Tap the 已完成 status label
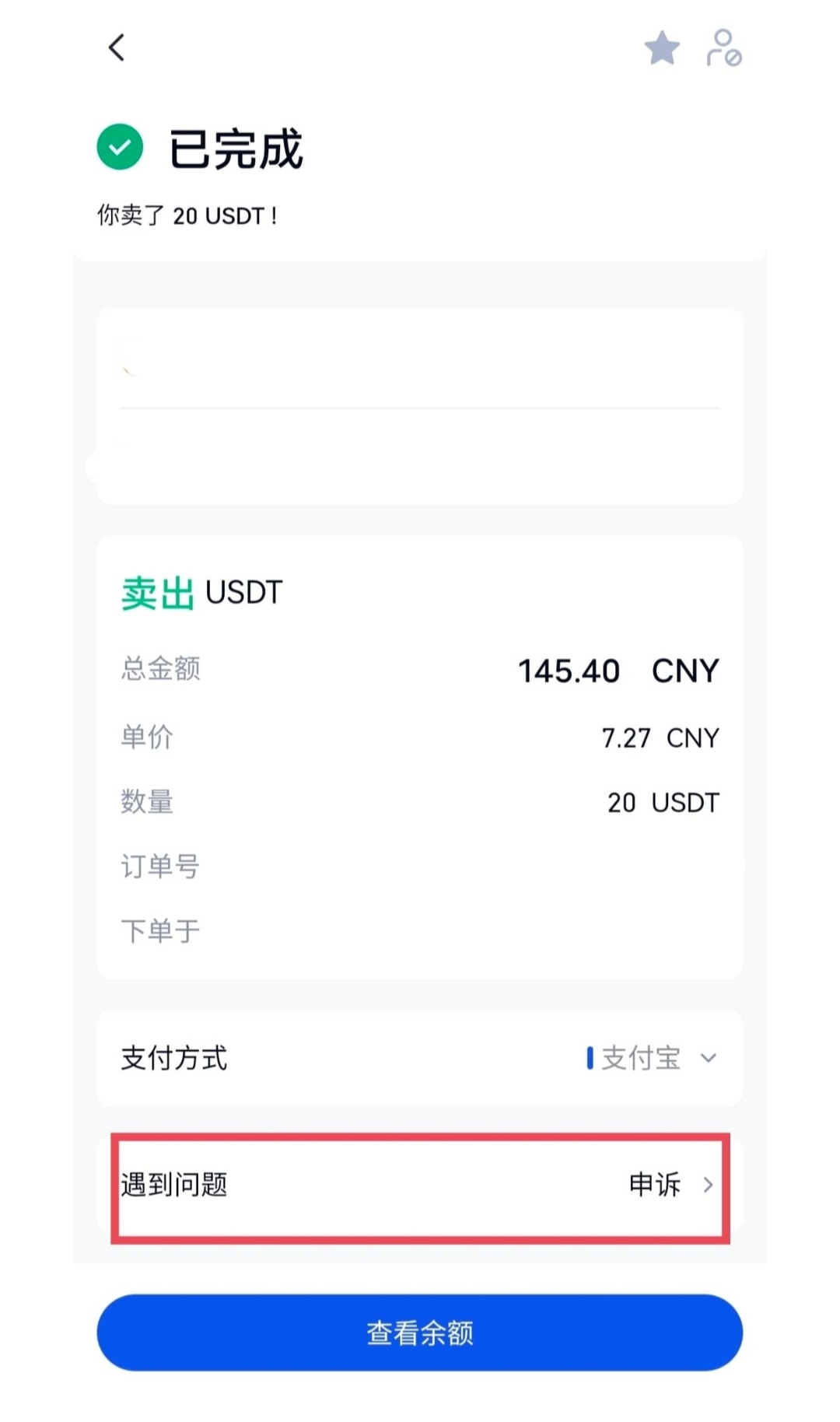Screen dimensions: 840x1422 236,149
